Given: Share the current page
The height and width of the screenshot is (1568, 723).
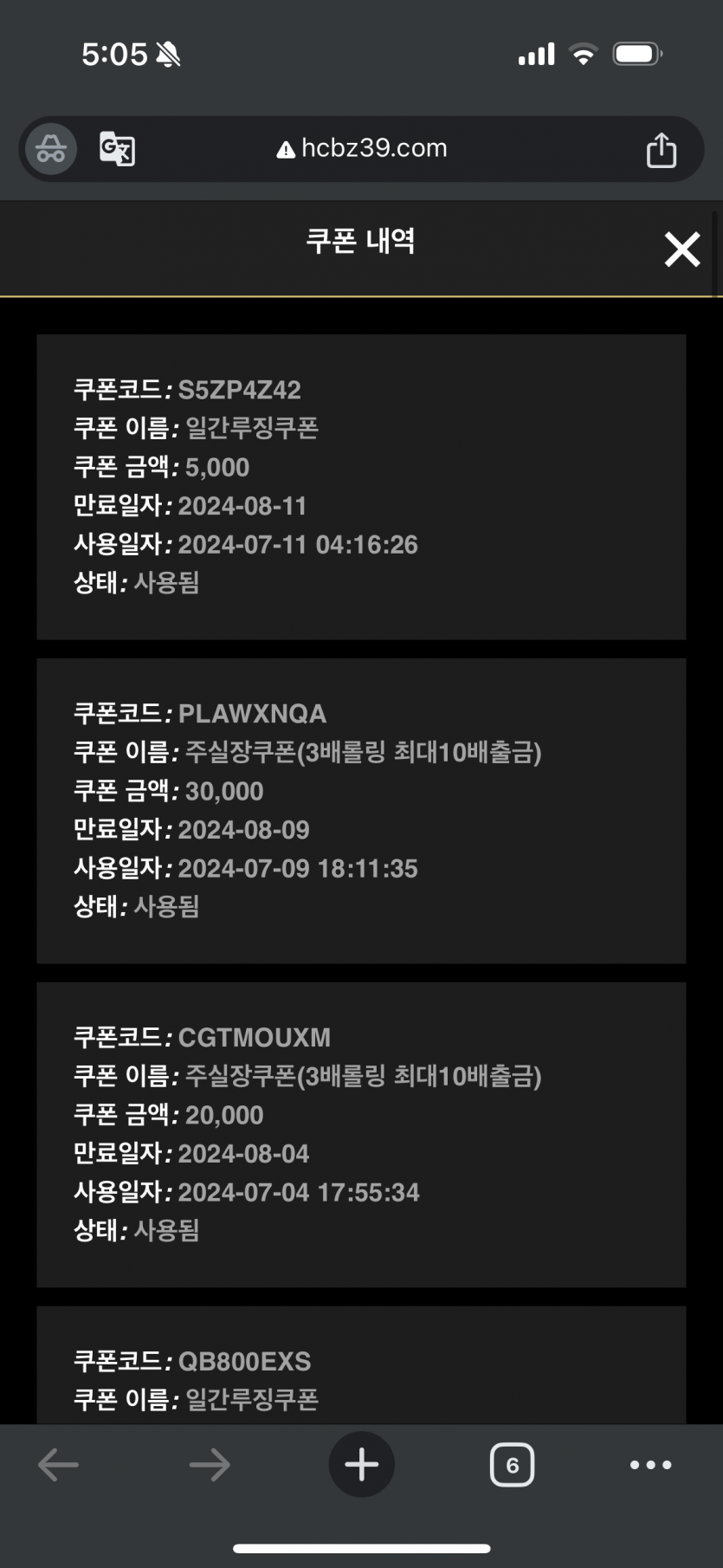Looking at the screenshot, I should [662, 150].
